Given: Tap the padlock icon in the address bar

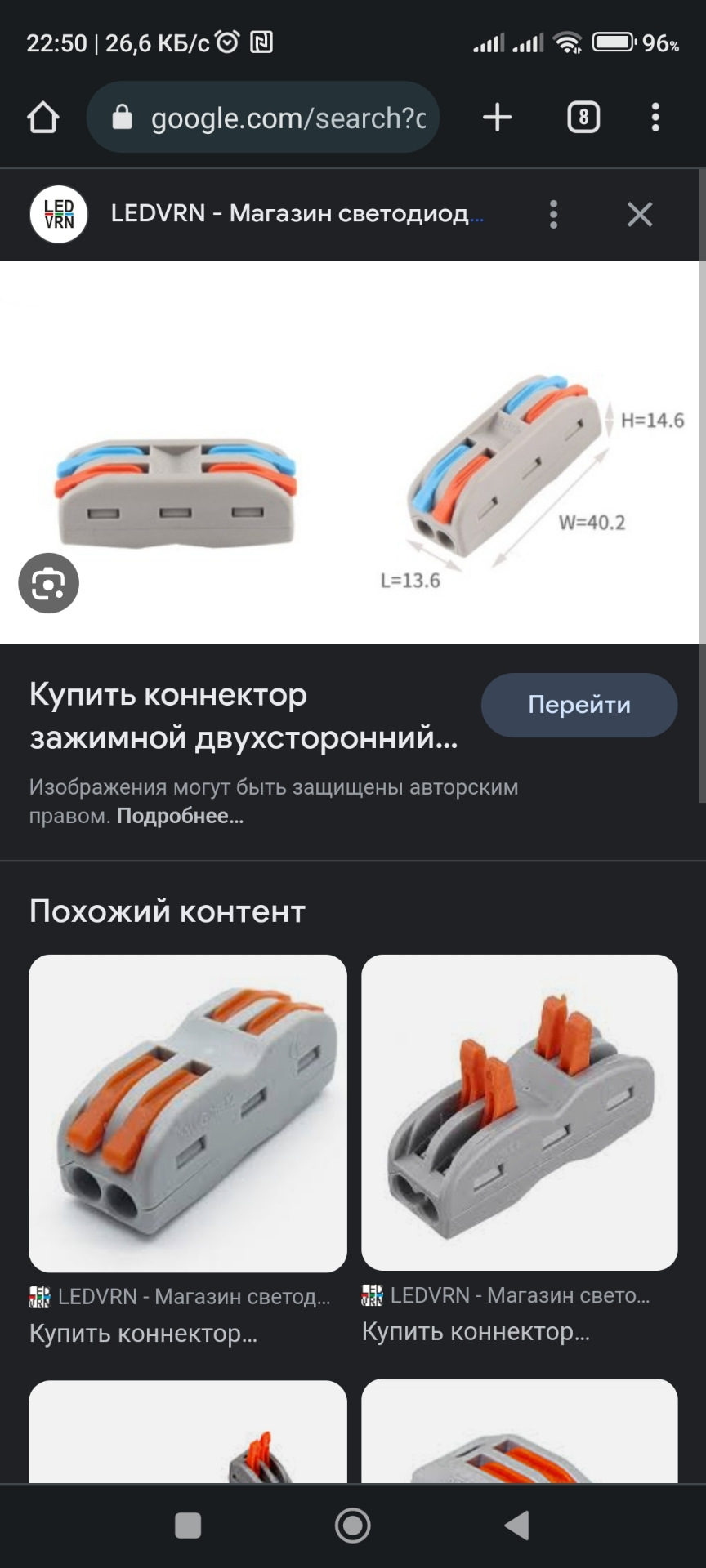Looking at the screenshot, I should [x=121, y=117].
